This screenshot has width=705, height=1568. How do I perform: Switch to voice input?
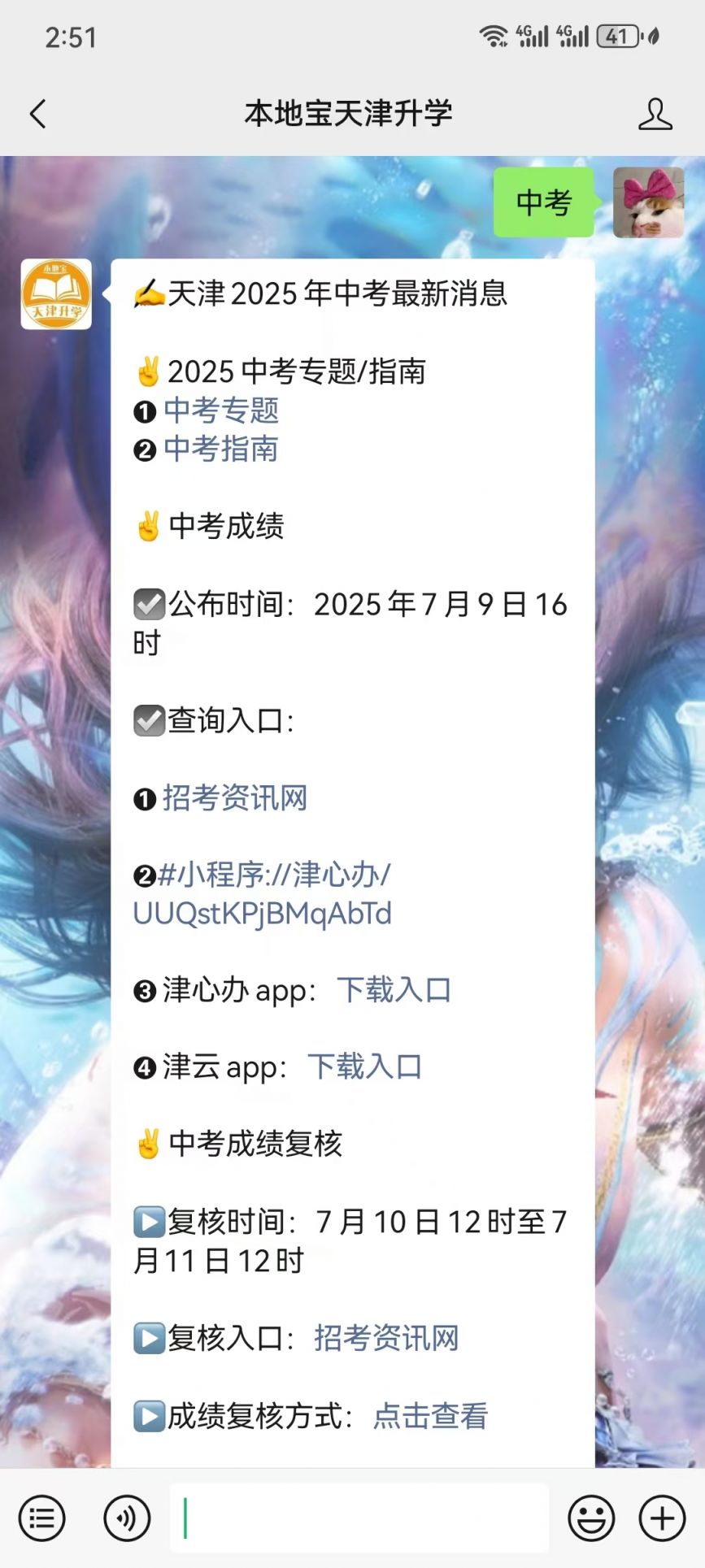127,1518
